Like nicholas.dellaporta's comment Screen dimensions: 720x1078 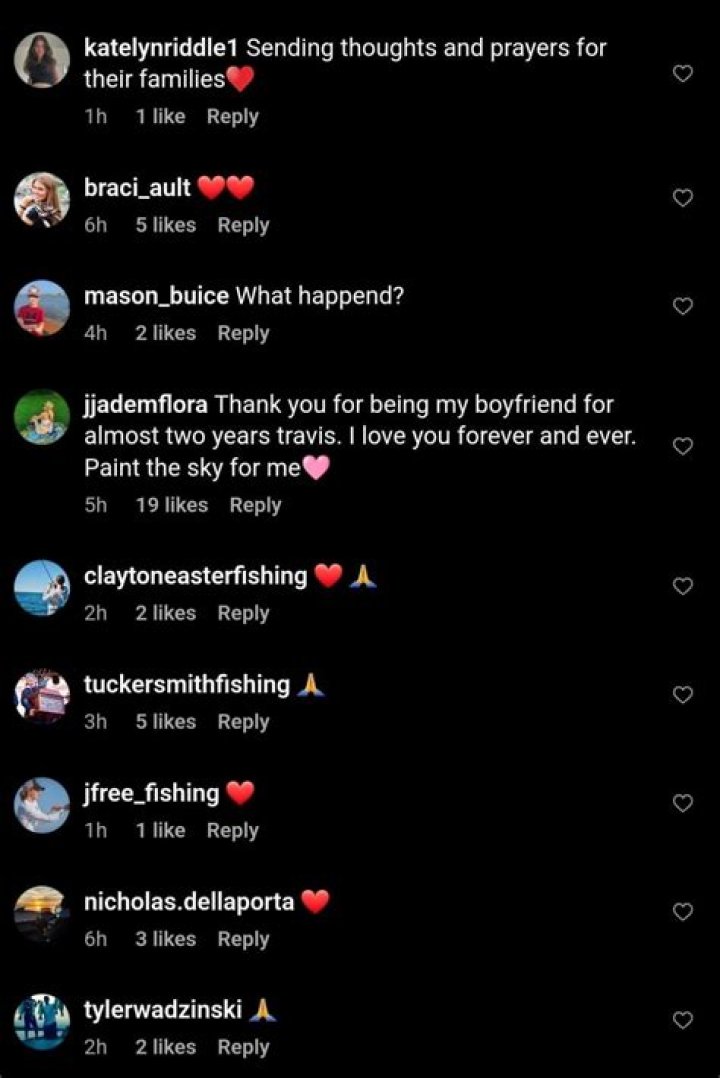point(683,912)
